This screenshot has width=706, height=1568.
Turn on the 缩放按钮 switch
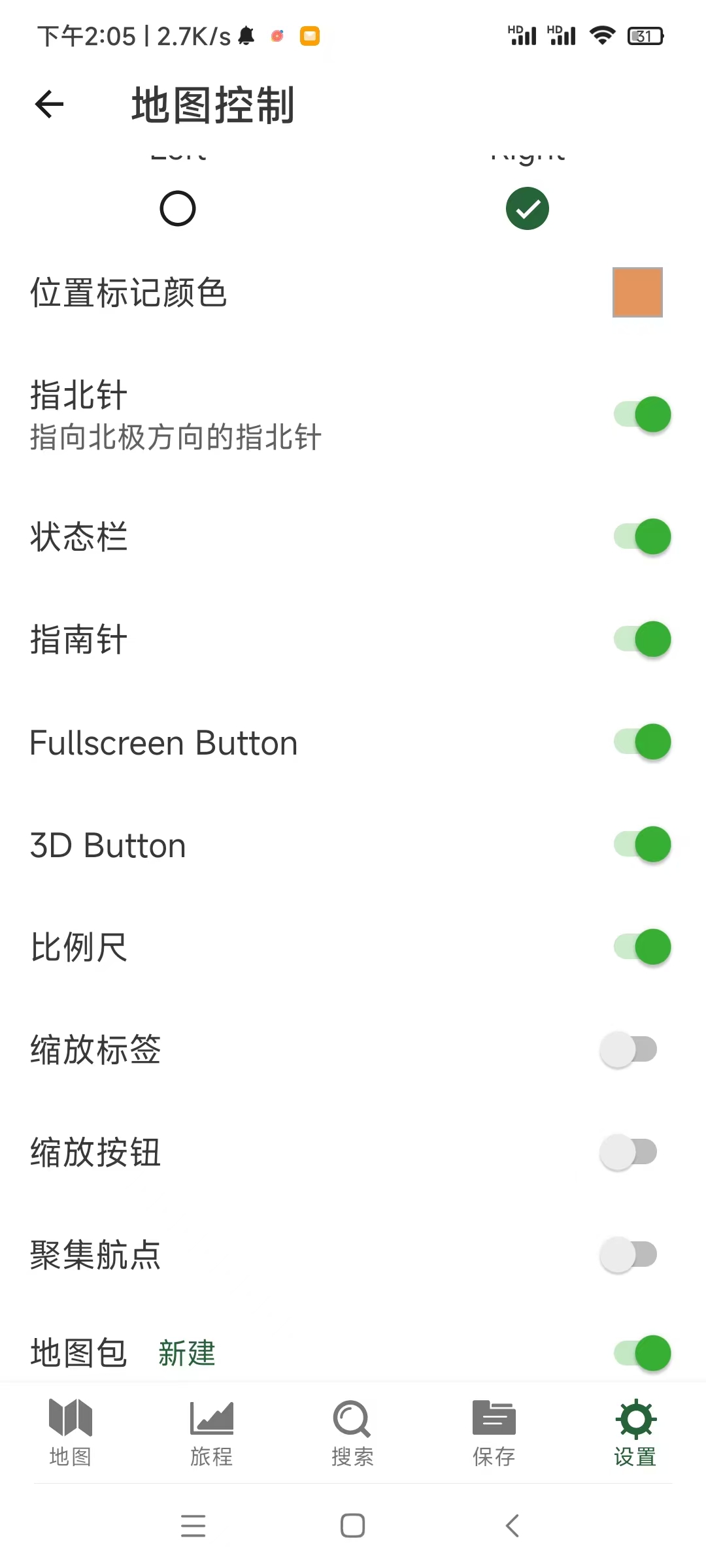coord(629,1152)
